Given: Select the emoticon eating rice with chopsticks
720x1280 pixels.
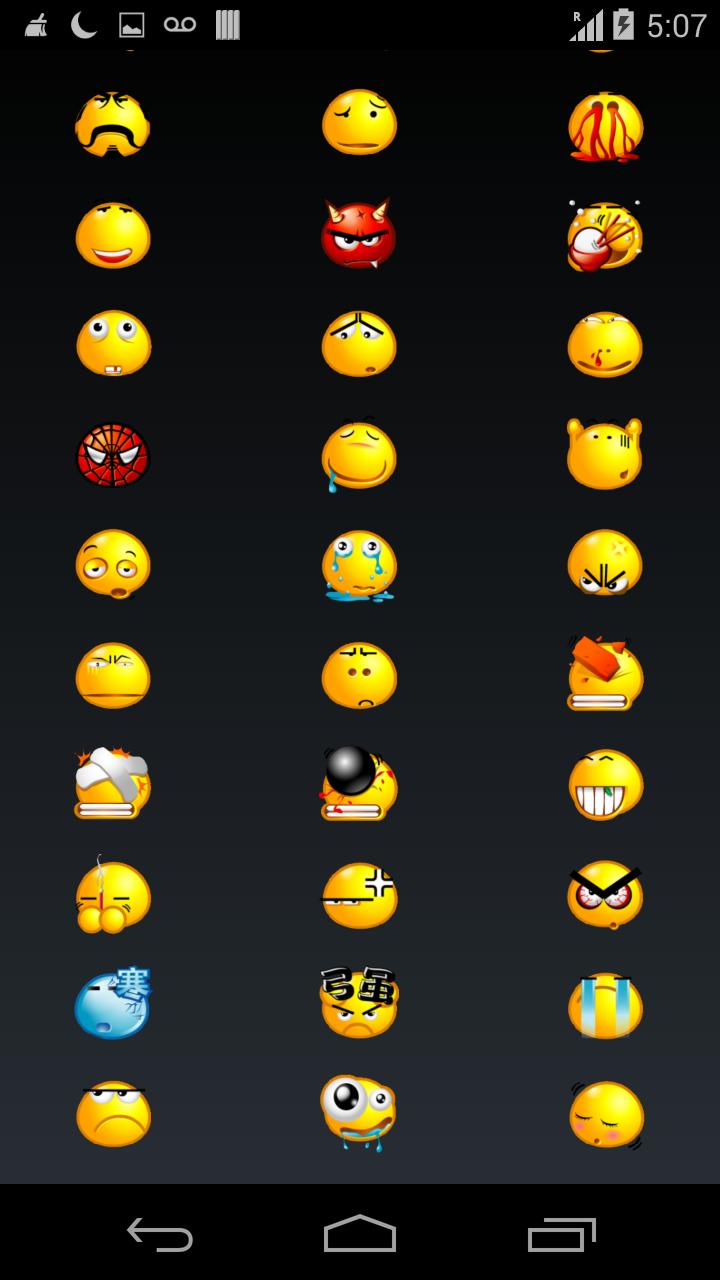Looking at the screenshot, I should pyautogui.click(x=605, y=236).
